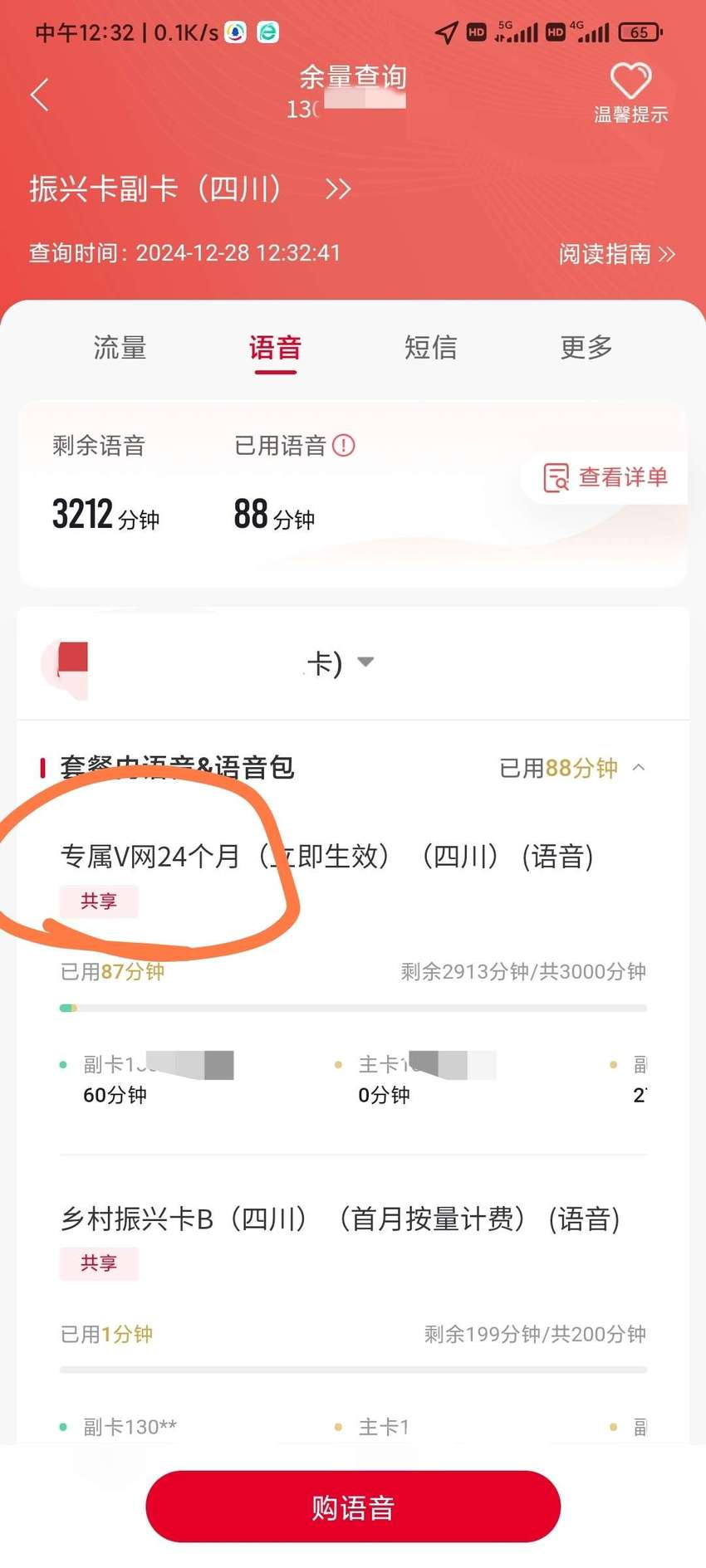Open the 更多 tab
This screenshot has width=706, height=1568.
586,347
